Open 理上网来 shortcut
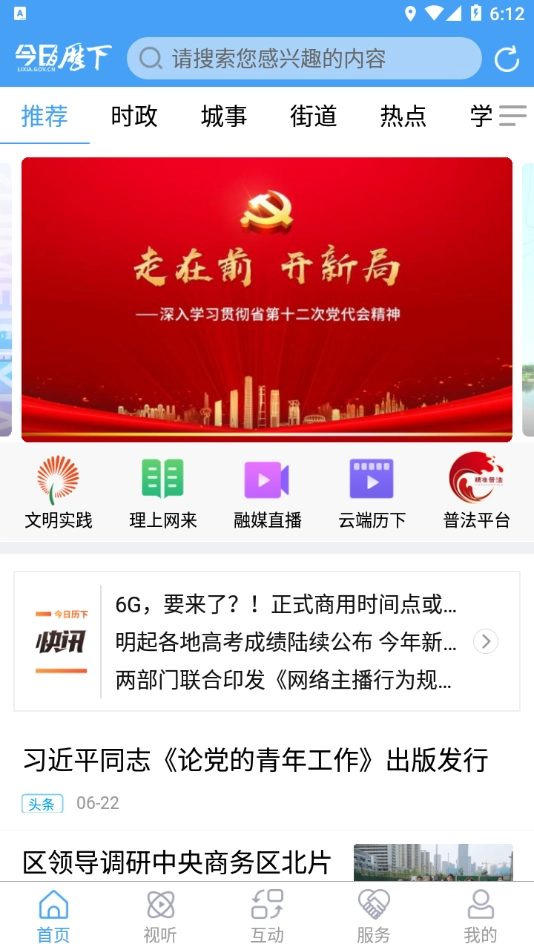The height and width of the screenshot is (950, 534). pyautogui.click(x=163, y=492)
